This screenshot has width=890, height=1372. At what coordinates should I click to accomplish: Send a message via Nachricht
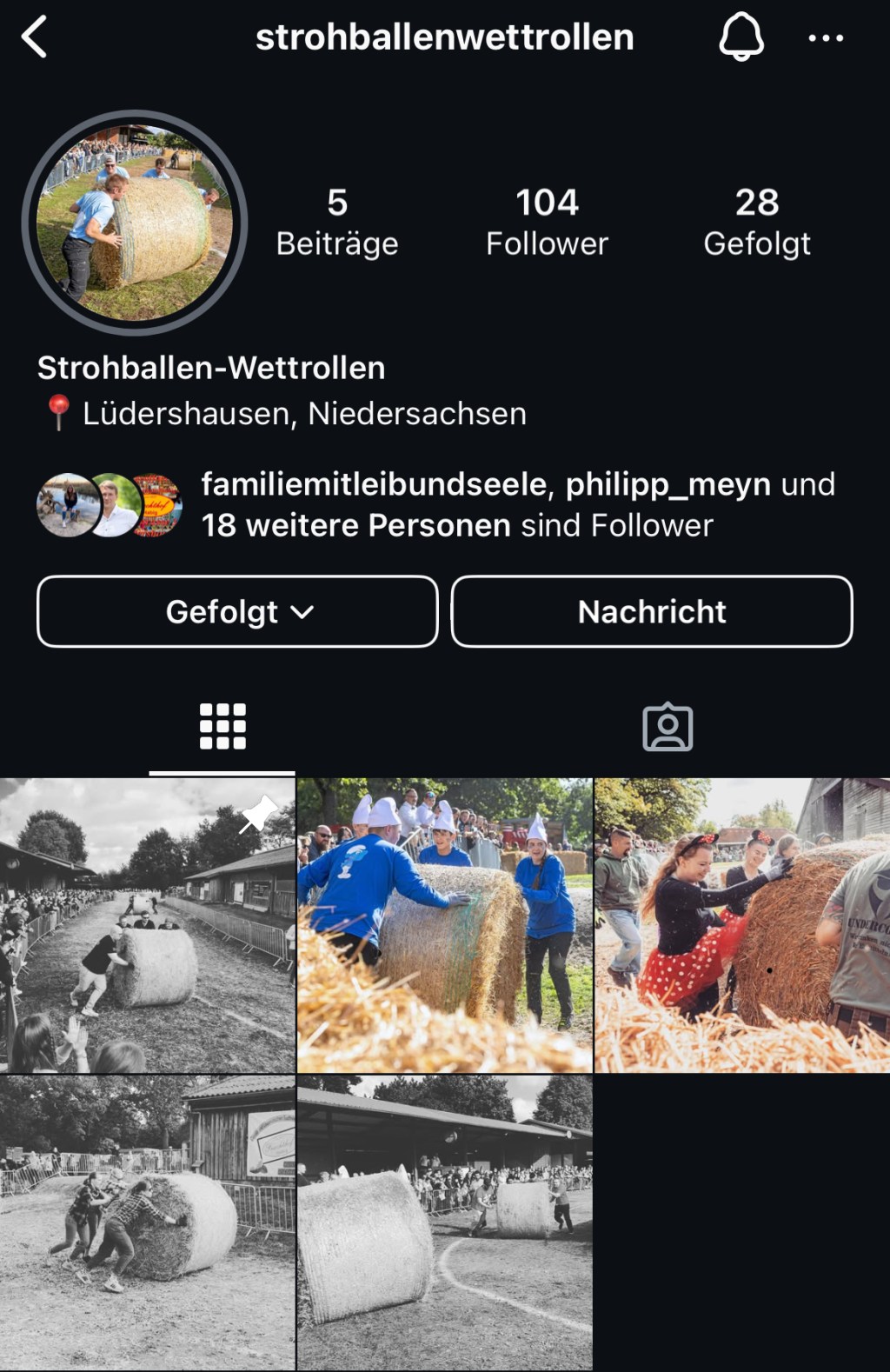tap(652, 611)
